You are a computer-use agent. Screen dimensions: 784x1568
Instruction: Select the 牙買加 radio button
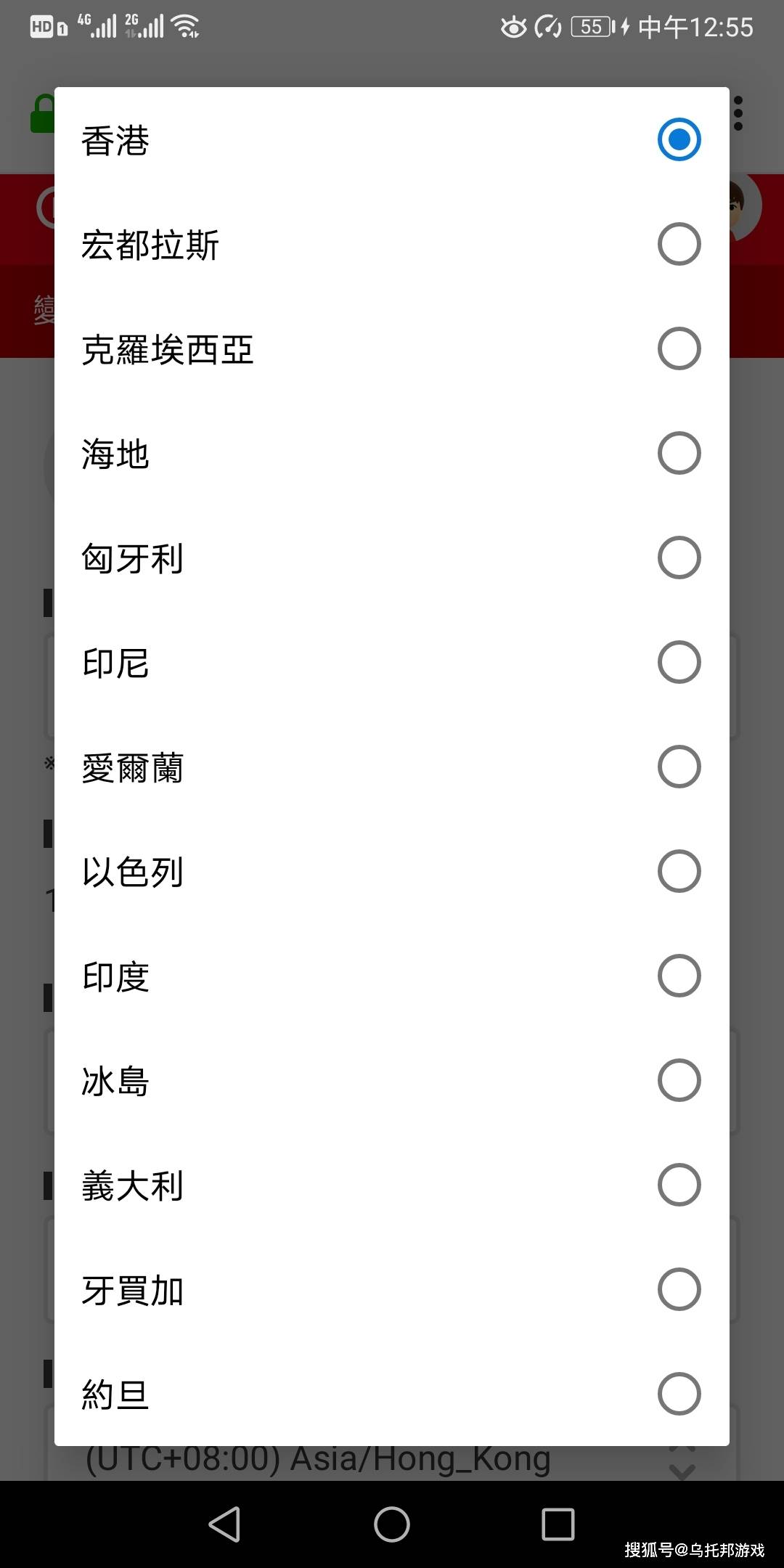tap(678, 1289)
